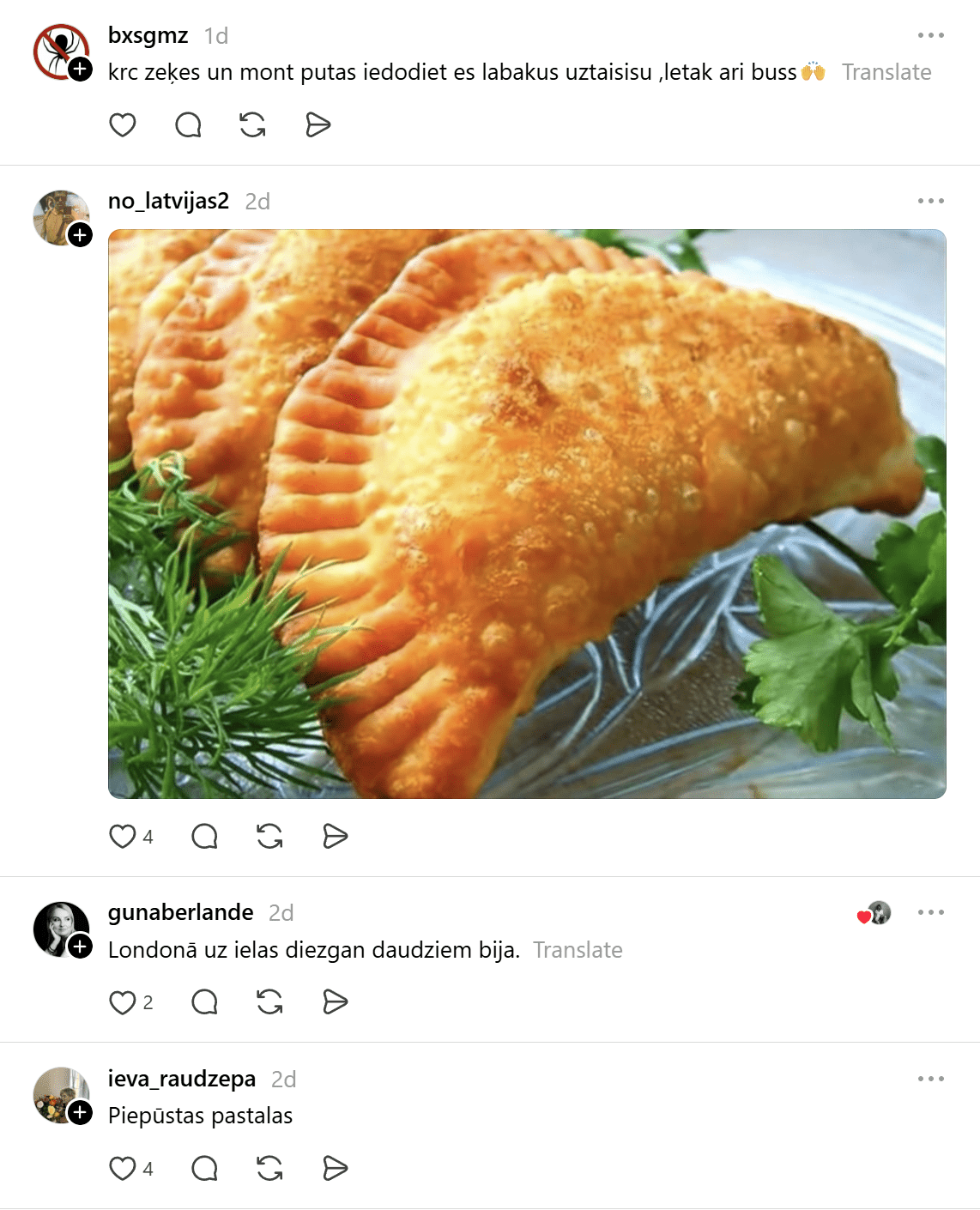Like the comment from gunaberlande

123,1002
